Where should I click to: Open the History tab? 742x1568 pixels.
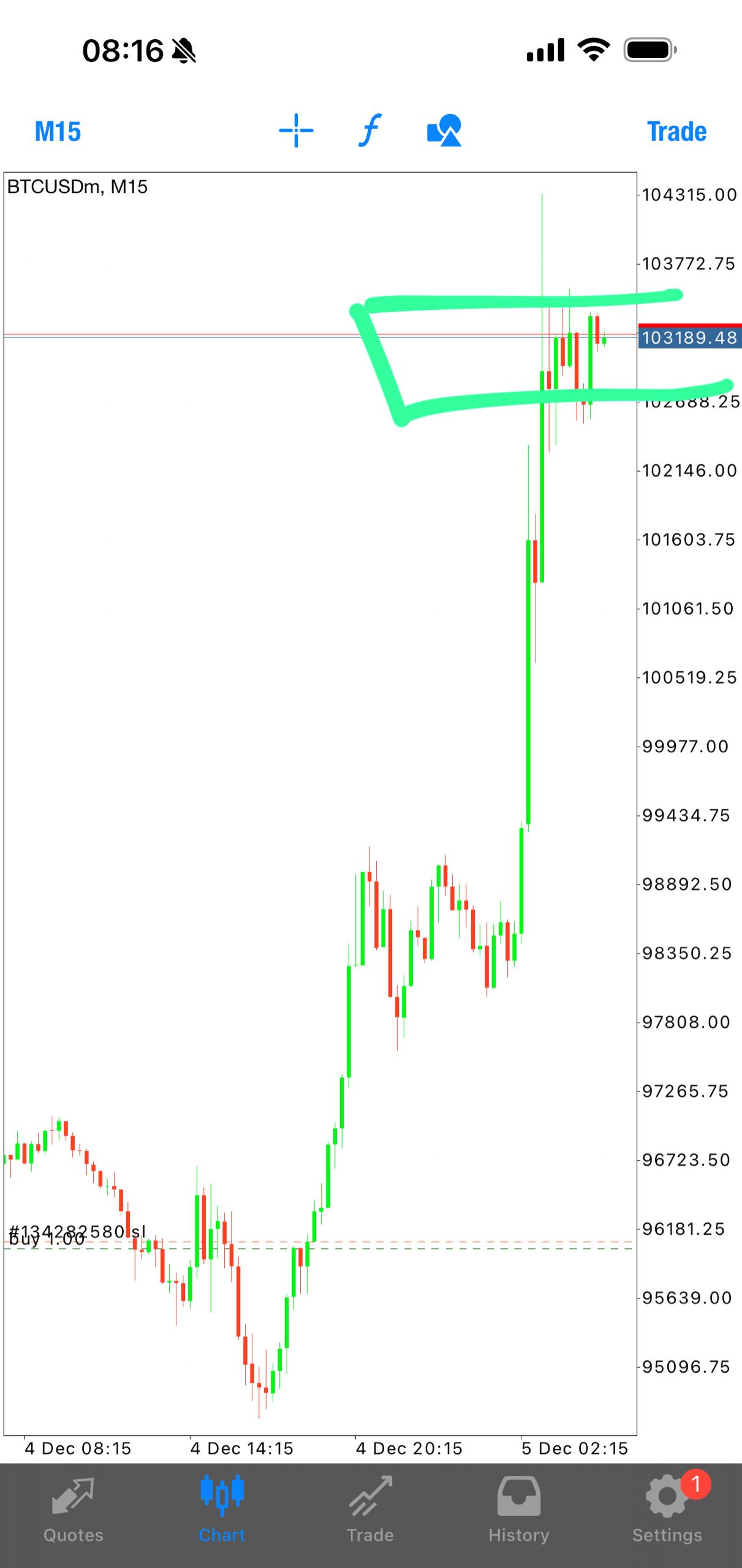tap(518, 1510)
